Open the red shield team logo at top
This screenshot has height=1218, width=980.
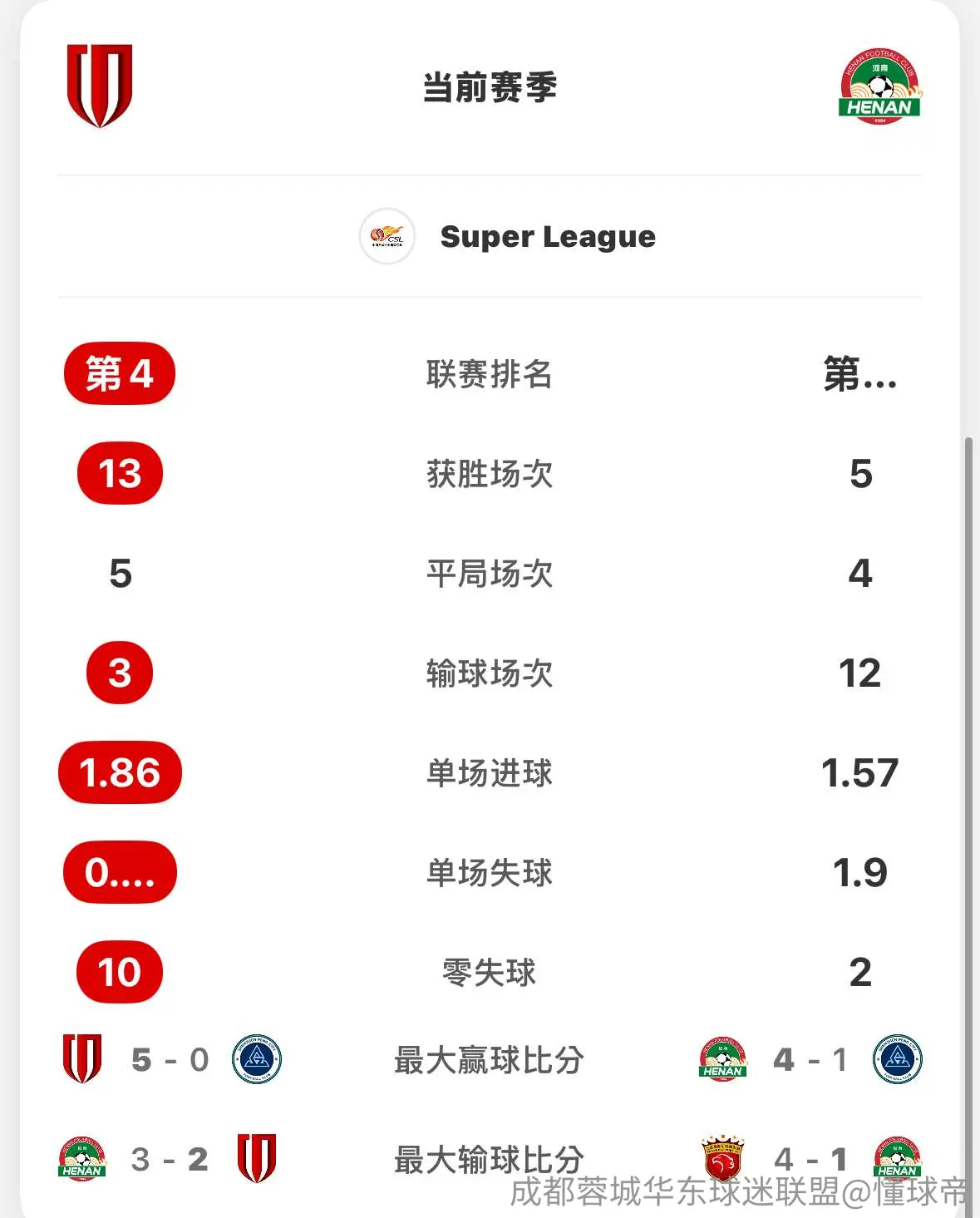pyautogui.click(x=100, y=86)
